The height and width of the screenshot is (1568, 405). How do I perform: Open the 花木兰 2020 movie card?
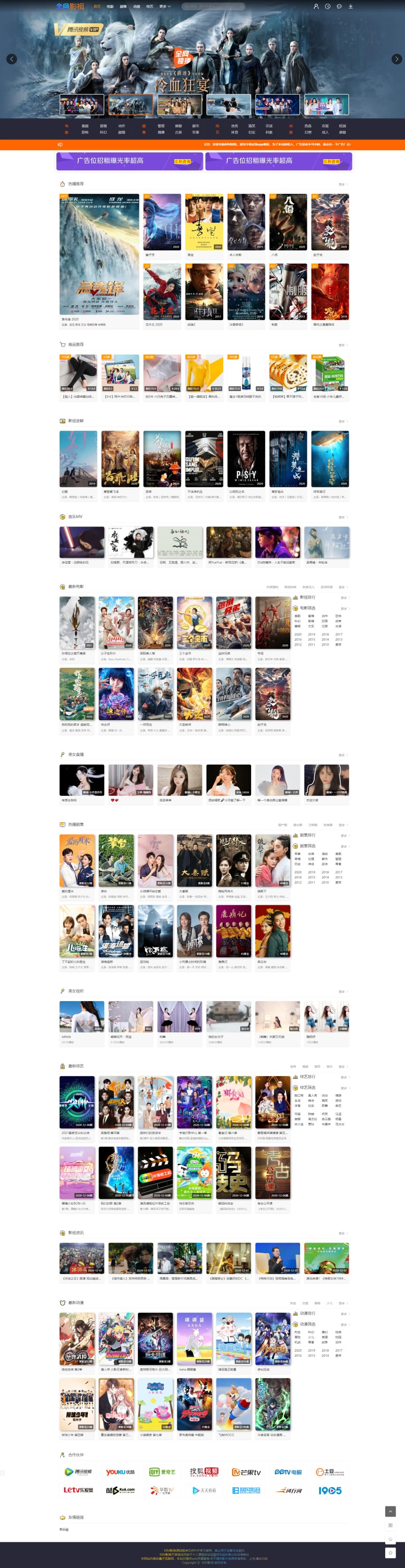[x=162, y=292]
